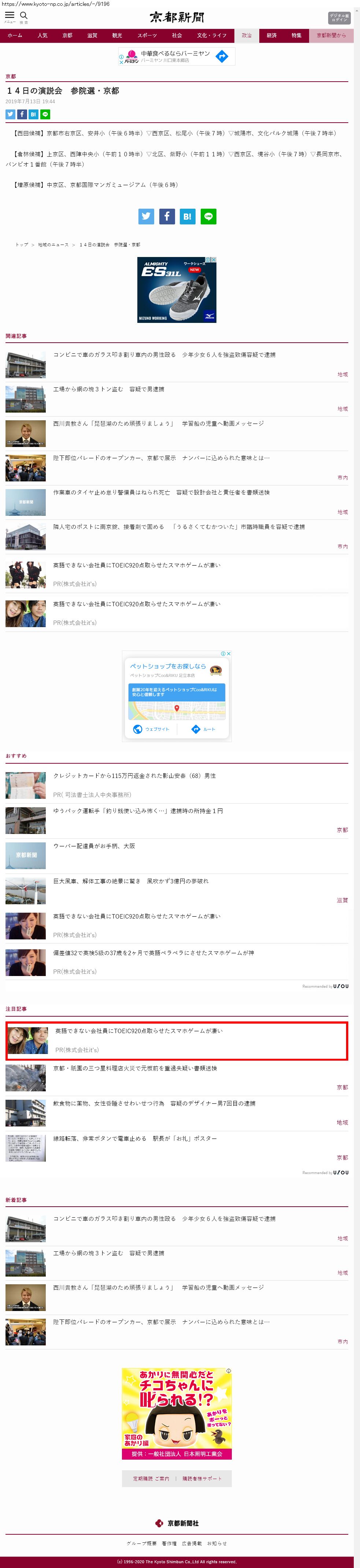Open the 購読者様サポート link
This screenshot has width=360, height=1568.
click(202, 1479)
